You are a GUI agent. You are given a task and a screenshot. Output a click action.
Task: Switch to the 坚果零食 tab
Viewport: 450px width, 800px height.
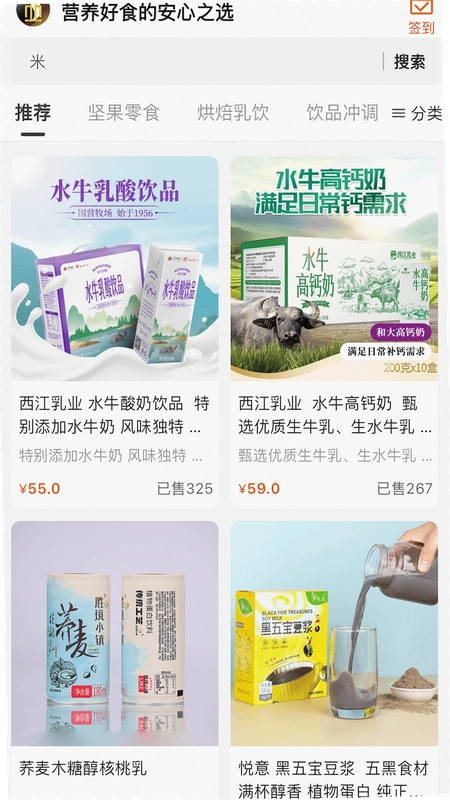coord(124,113)
